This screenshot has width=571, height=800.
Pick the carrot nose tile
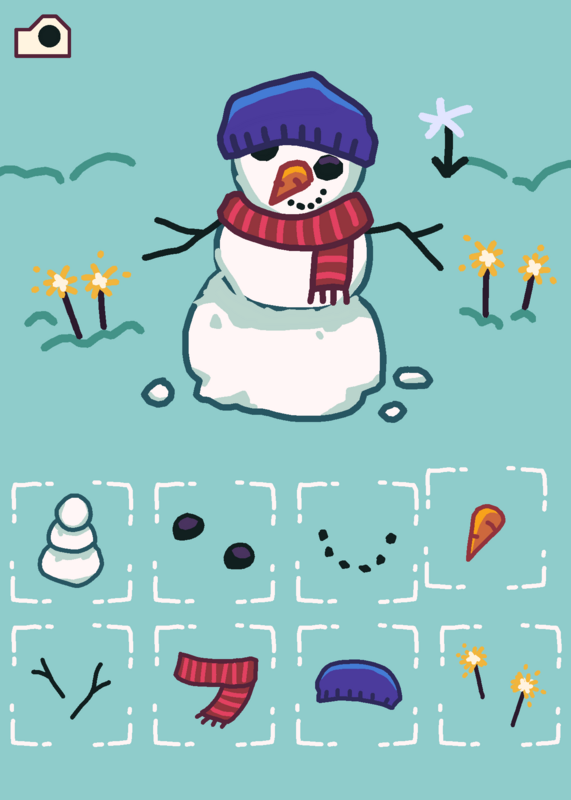pyautogui.click(x=486, y=528)
